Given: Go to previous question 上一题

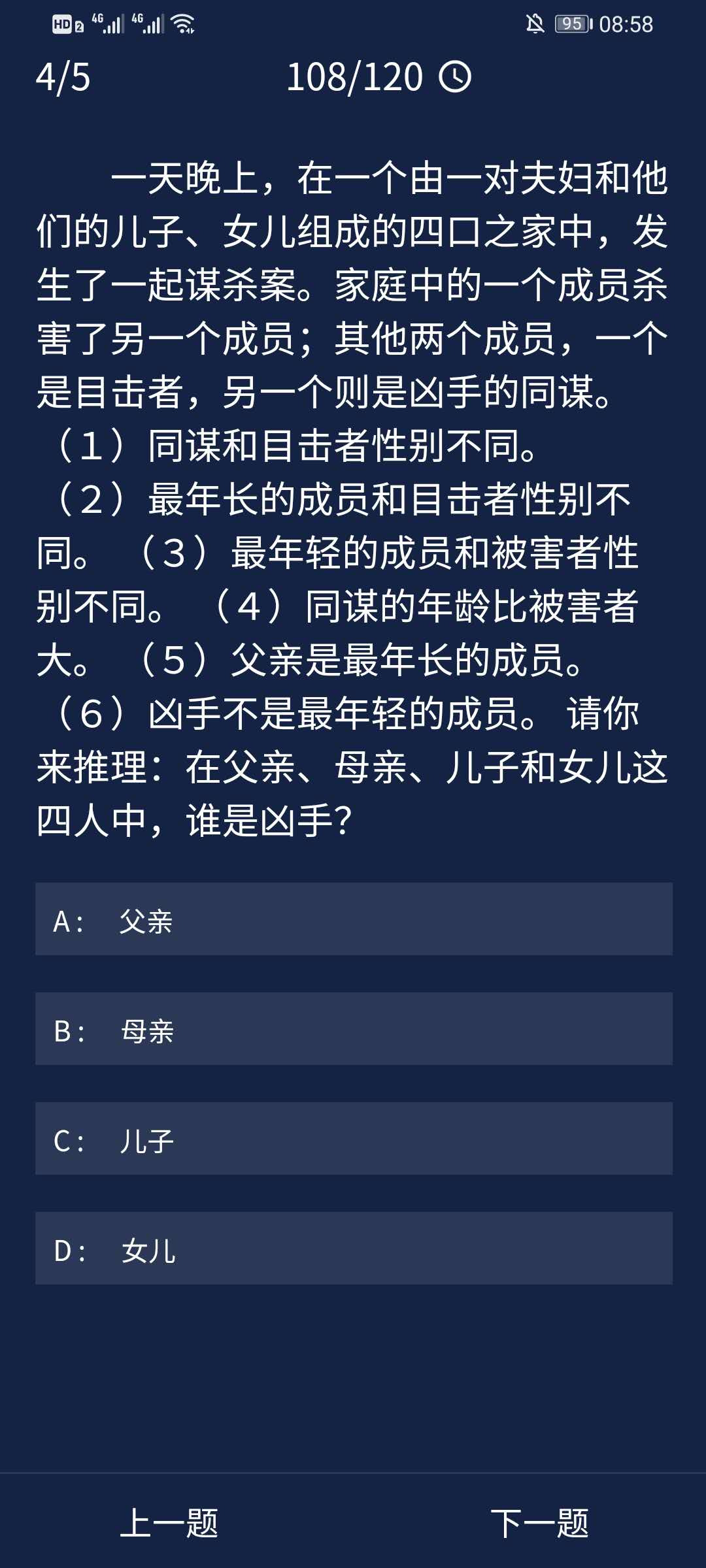Looking at the screenshot, I should [169, 1524].
